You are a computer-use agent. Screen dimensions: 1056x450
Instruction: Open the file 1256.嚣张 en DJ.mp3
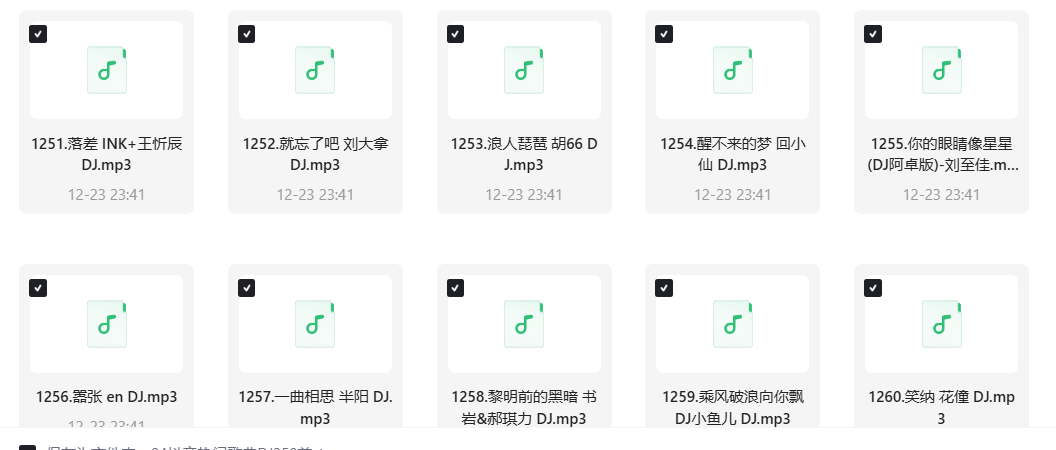[106, 325]
